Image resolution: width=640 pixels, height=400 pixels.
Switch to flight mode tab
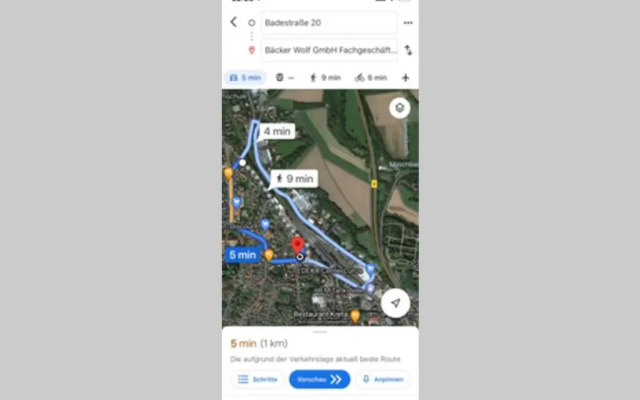tap(406, 77)
